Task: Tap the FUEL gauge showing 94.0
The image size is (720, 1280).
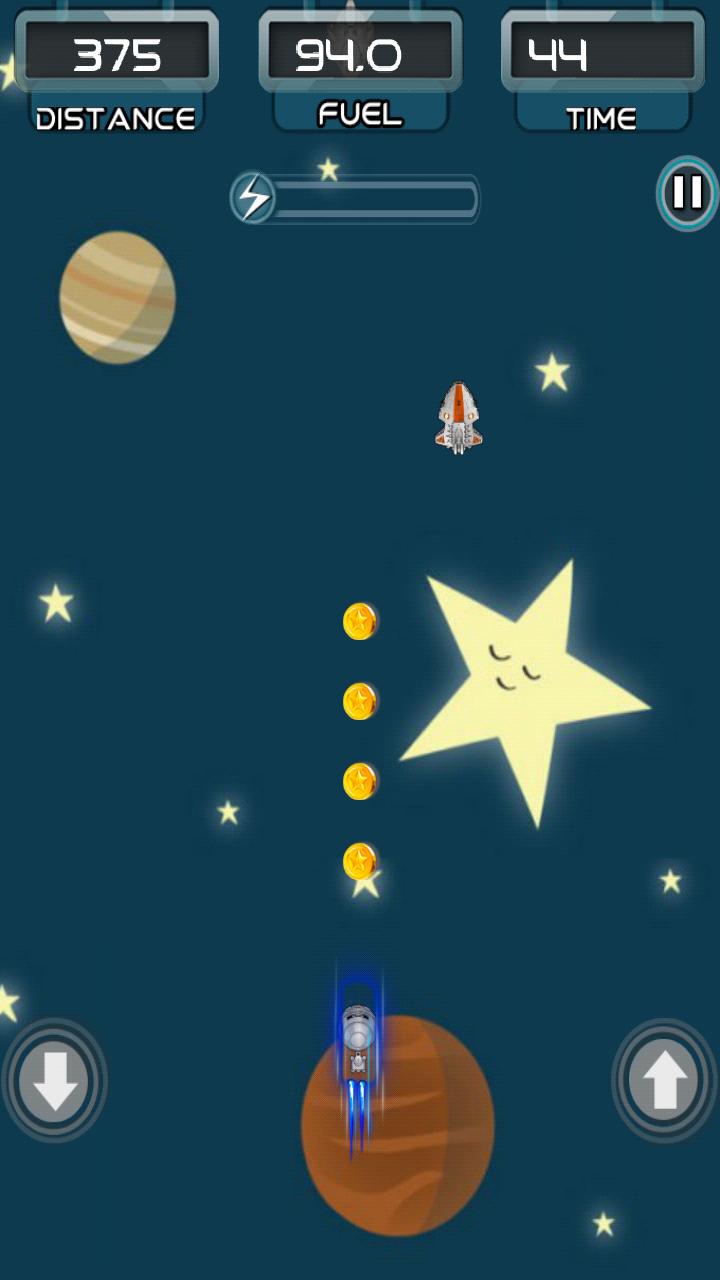Action: click(x=360, y=52)
